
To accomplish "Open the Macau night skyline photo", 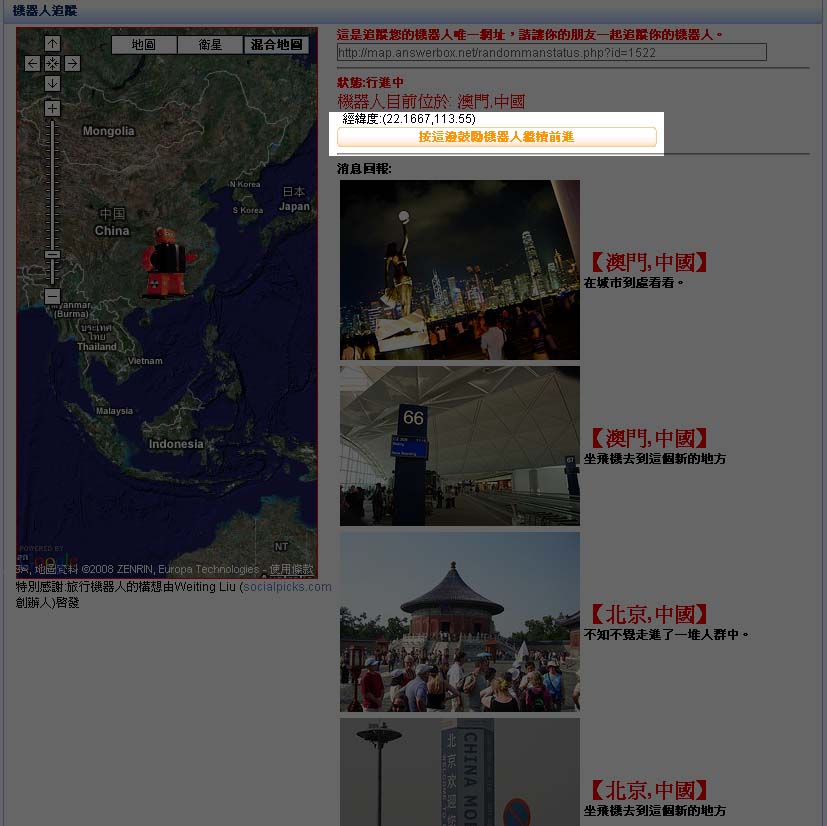I will (x=459, y=270).
